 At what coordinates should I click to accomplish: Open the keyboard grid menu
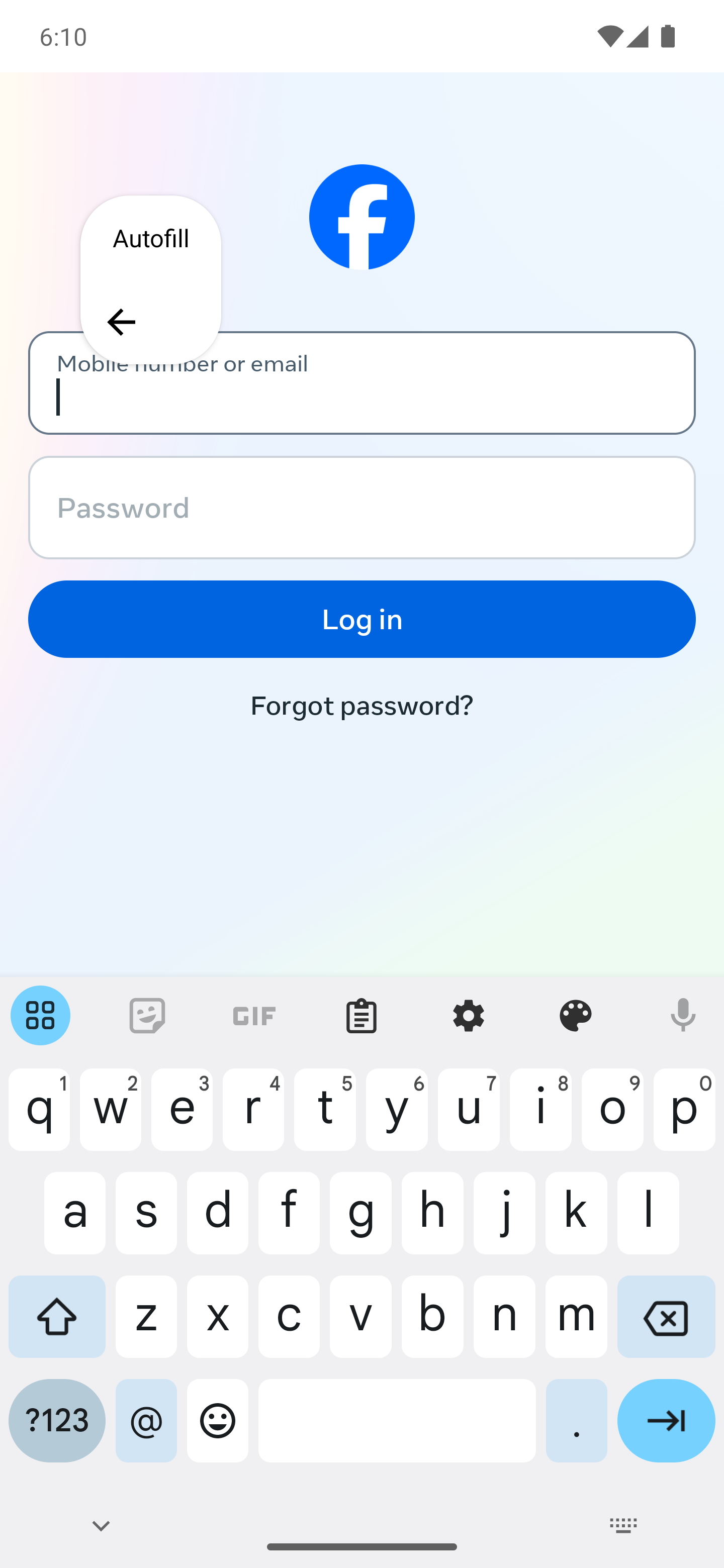pyautogui.click(x=40, y=1015)
